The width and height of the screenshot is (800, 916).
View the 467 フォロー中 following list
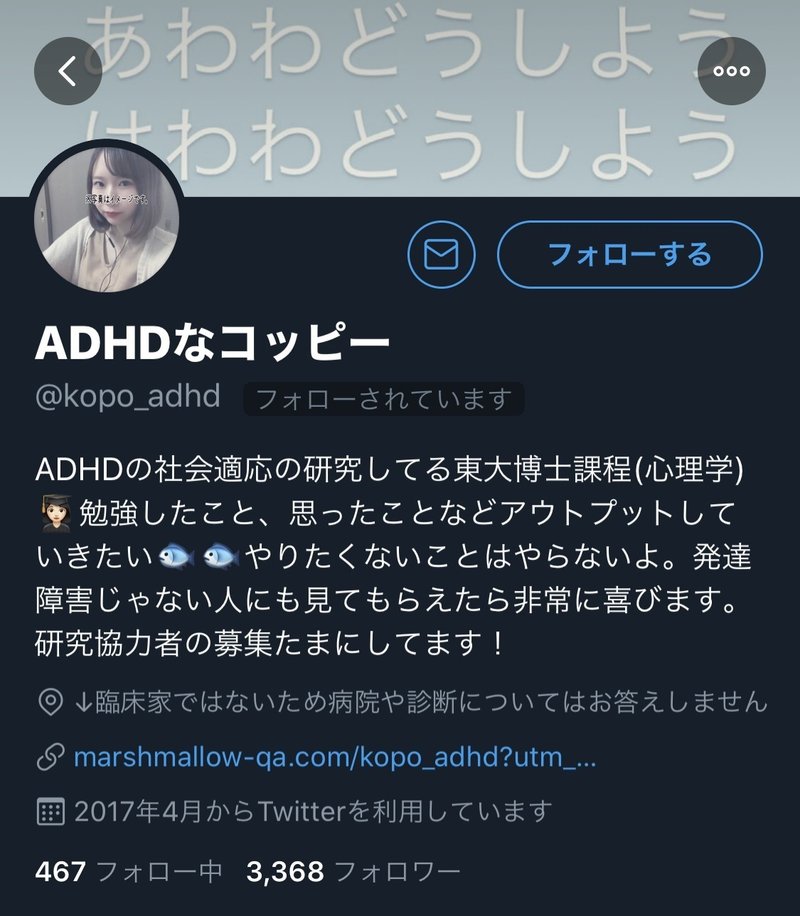[120, 872]
